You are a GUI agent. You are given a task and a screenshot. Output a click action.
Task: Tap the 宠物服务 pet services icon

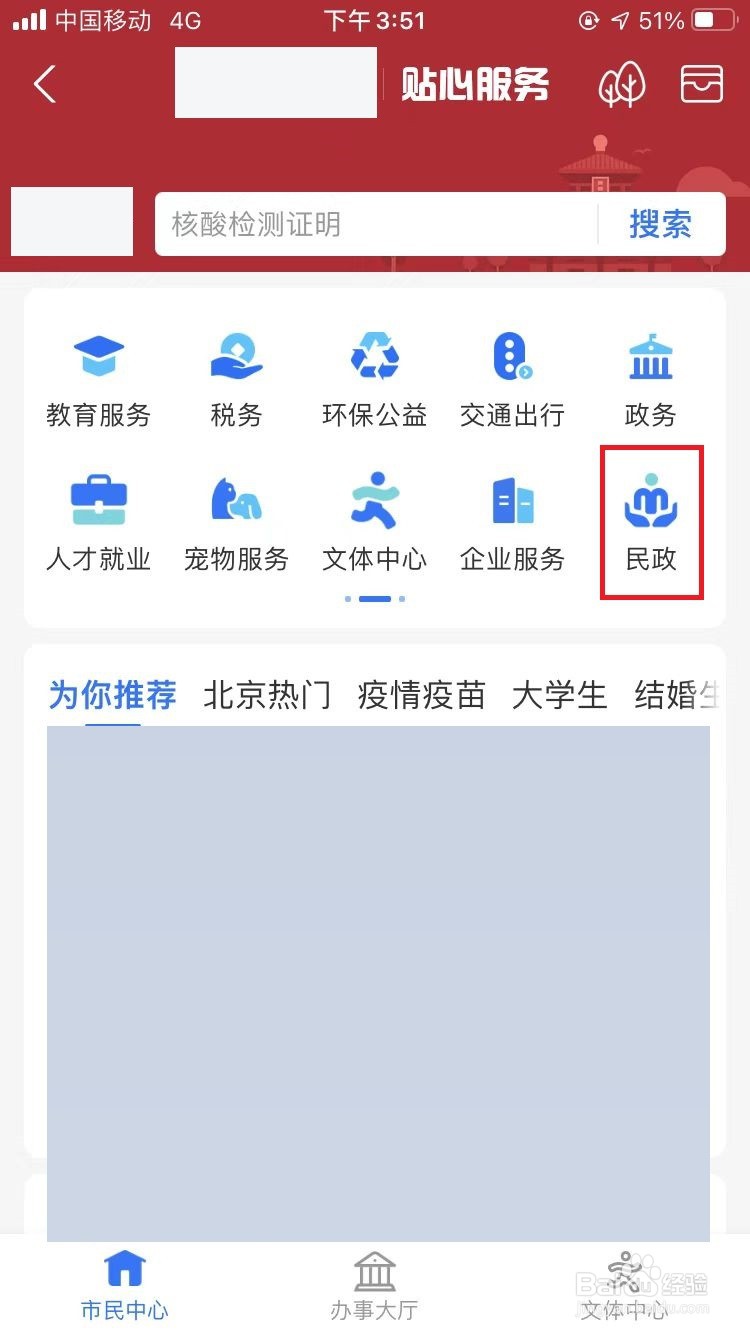(236, 520)
